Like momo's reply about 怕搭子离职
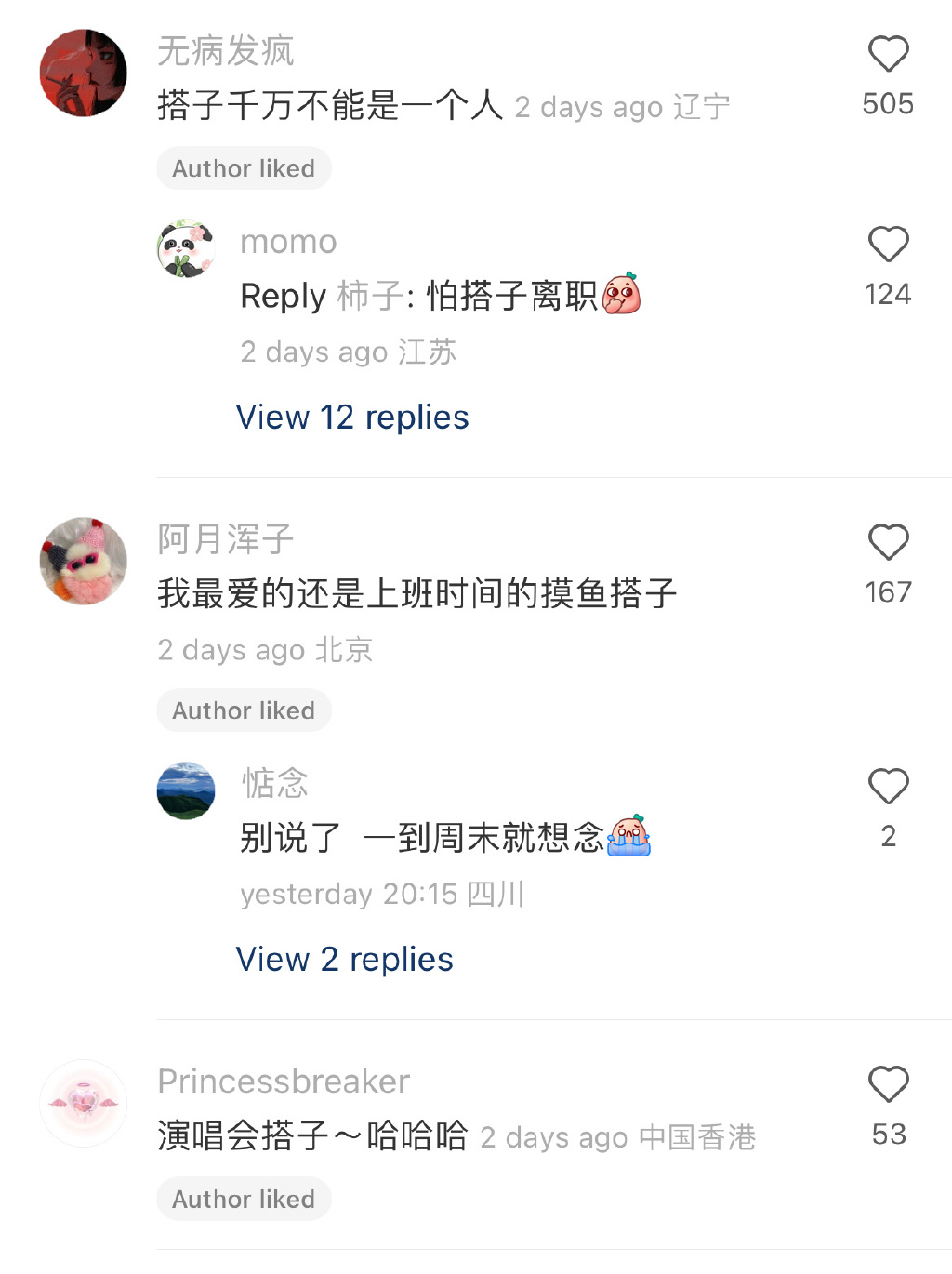Image resolution: width=952 pixels, height=1274 pixels. tap(888, 245)
